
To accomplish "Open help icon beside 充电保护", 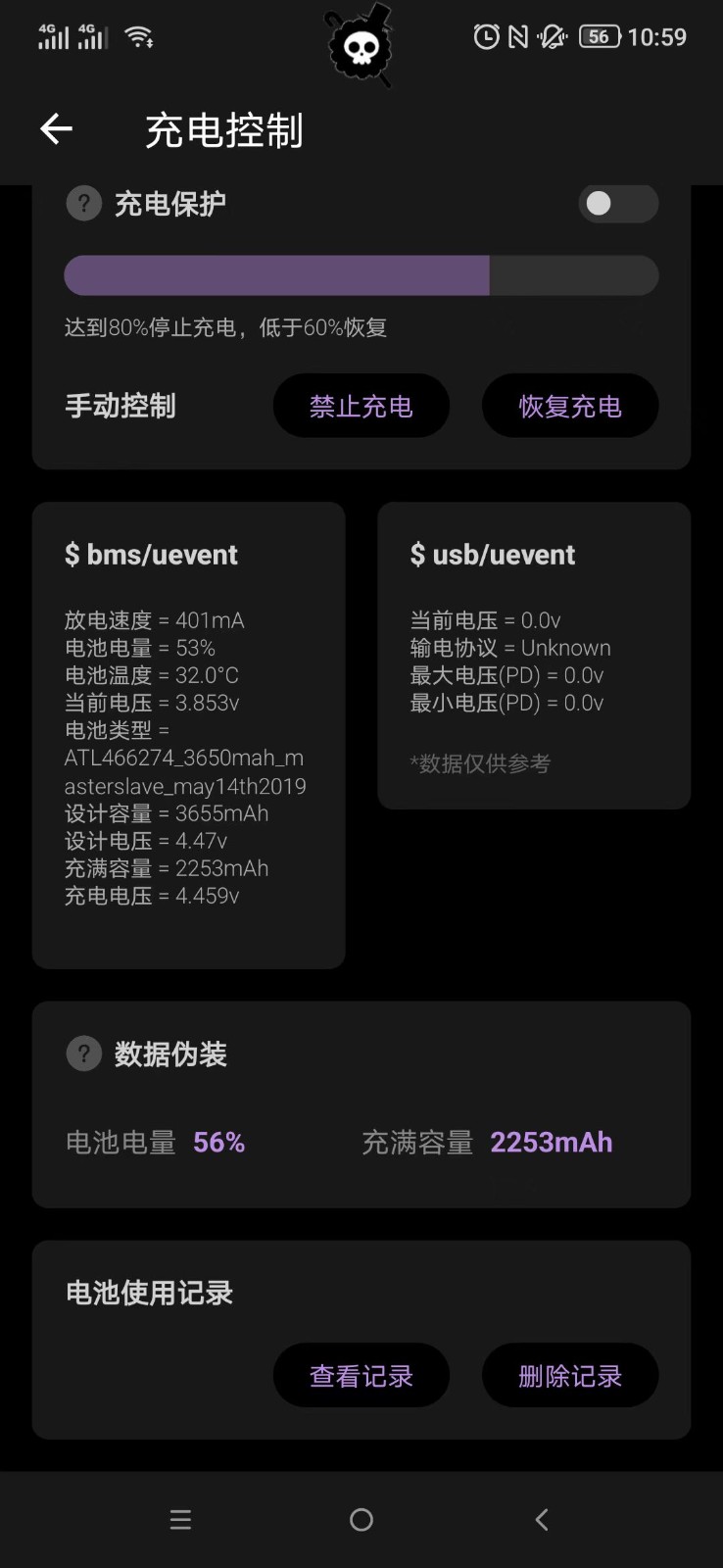I will click(x=84, y=204).
